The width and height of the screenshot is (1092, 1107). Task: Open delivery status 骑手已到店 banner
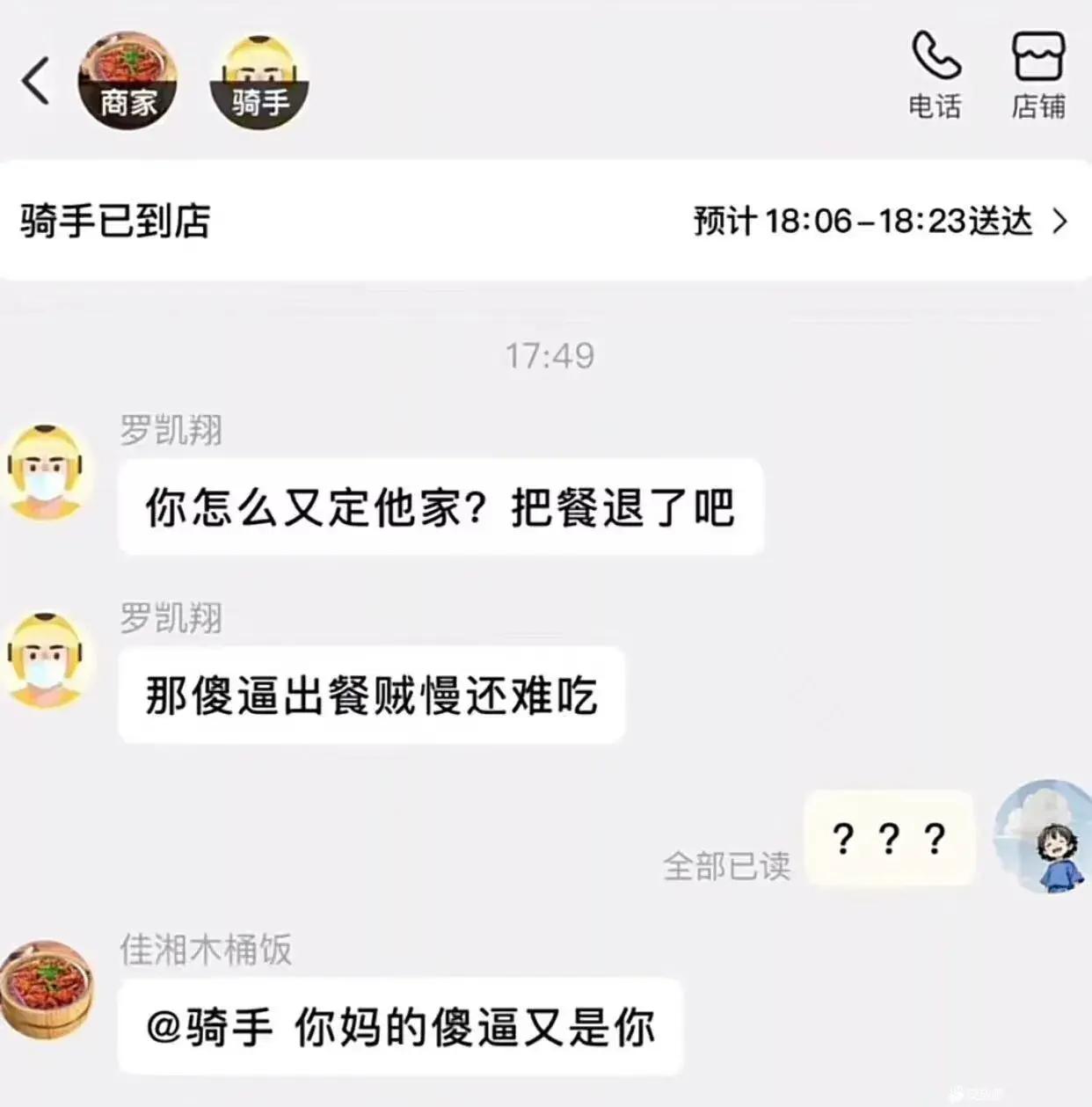[545, 221]
